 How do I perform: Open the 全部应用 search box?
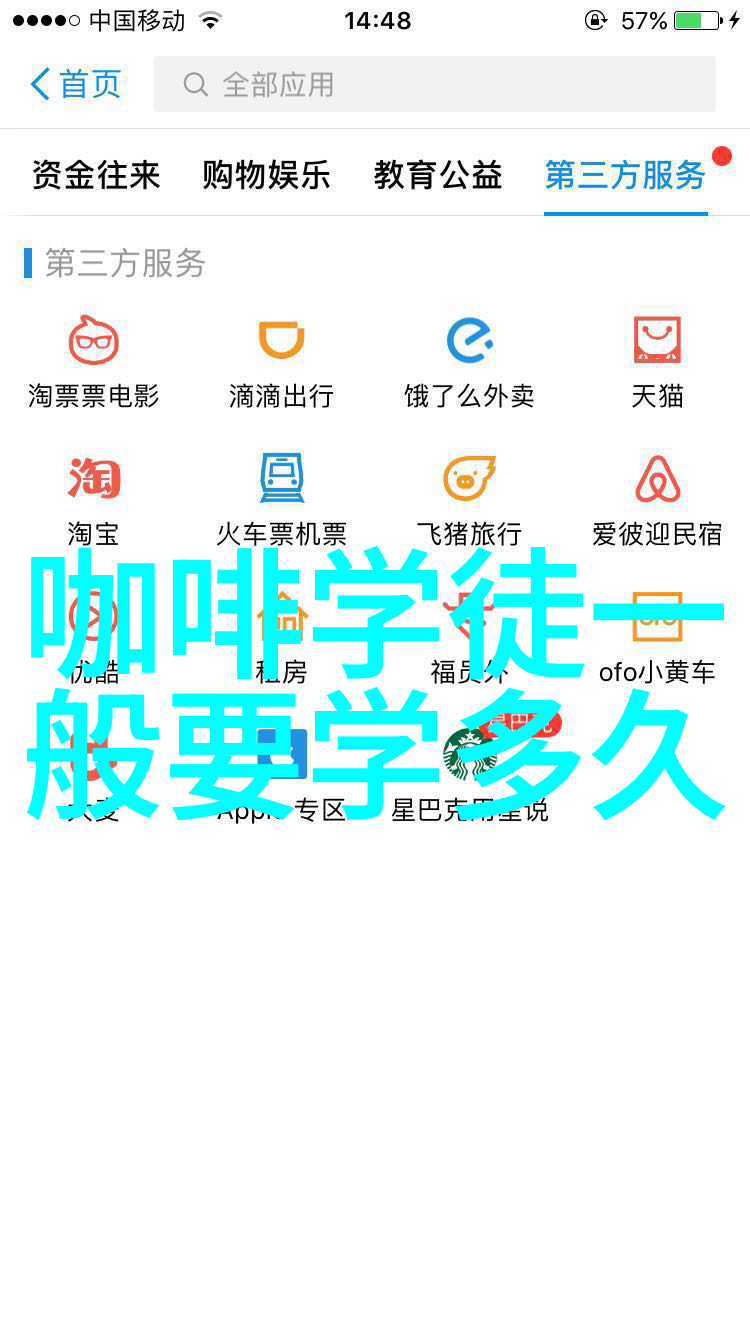[x=434, y=84]
